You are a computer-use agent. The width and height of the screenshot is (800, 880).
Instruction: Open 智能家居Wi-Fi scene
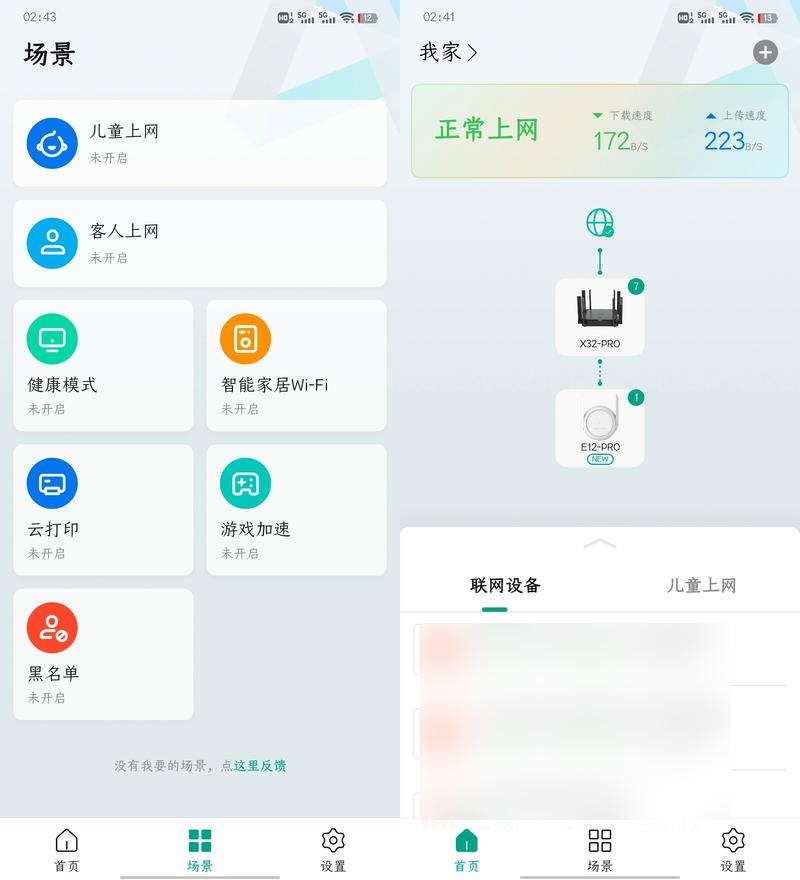coord(296,365)
